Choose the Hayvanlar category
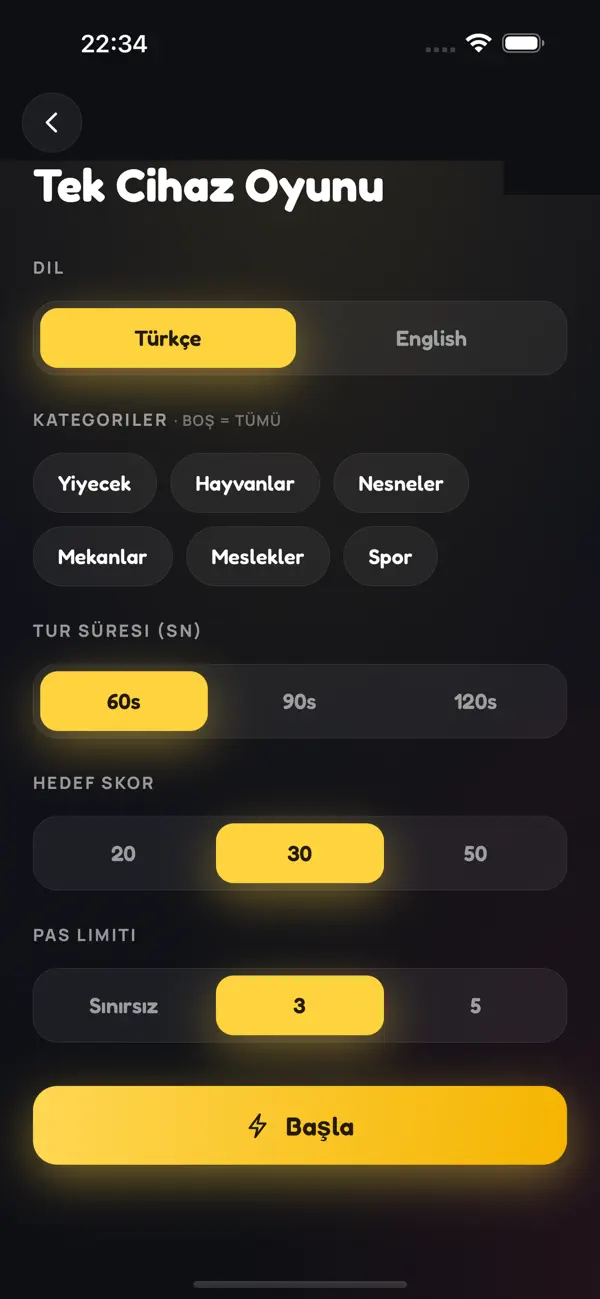 [x=245, y=483]
